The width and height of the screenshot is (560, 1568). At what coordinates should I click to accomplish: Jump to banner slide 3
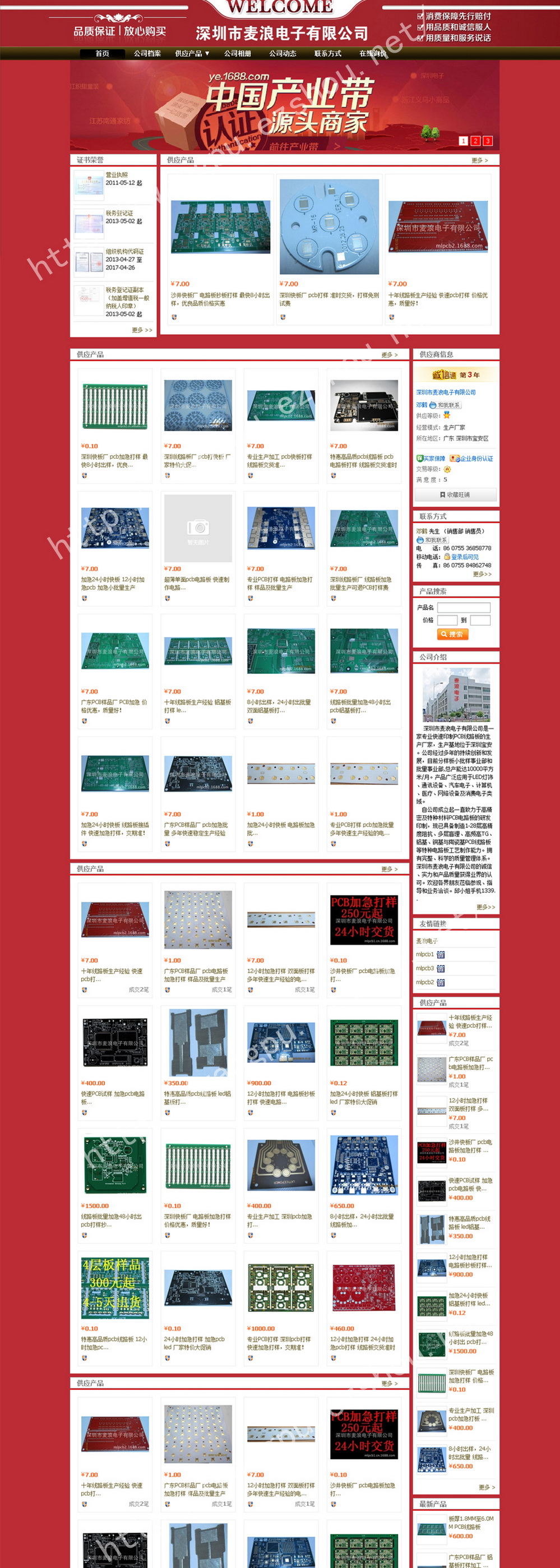(x=487, y=141)
